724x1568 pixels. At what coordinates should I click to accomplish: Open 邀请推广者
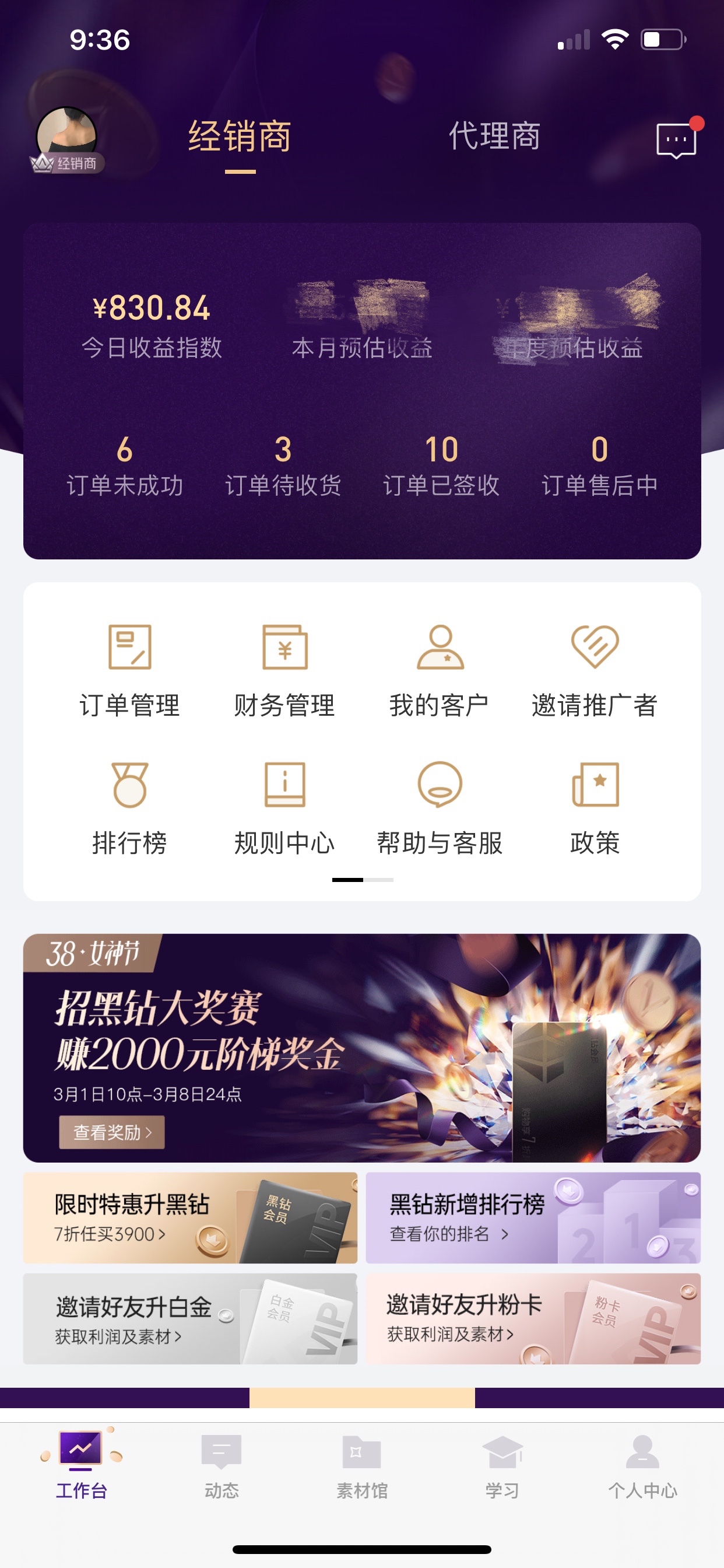[x=595, y=671]
